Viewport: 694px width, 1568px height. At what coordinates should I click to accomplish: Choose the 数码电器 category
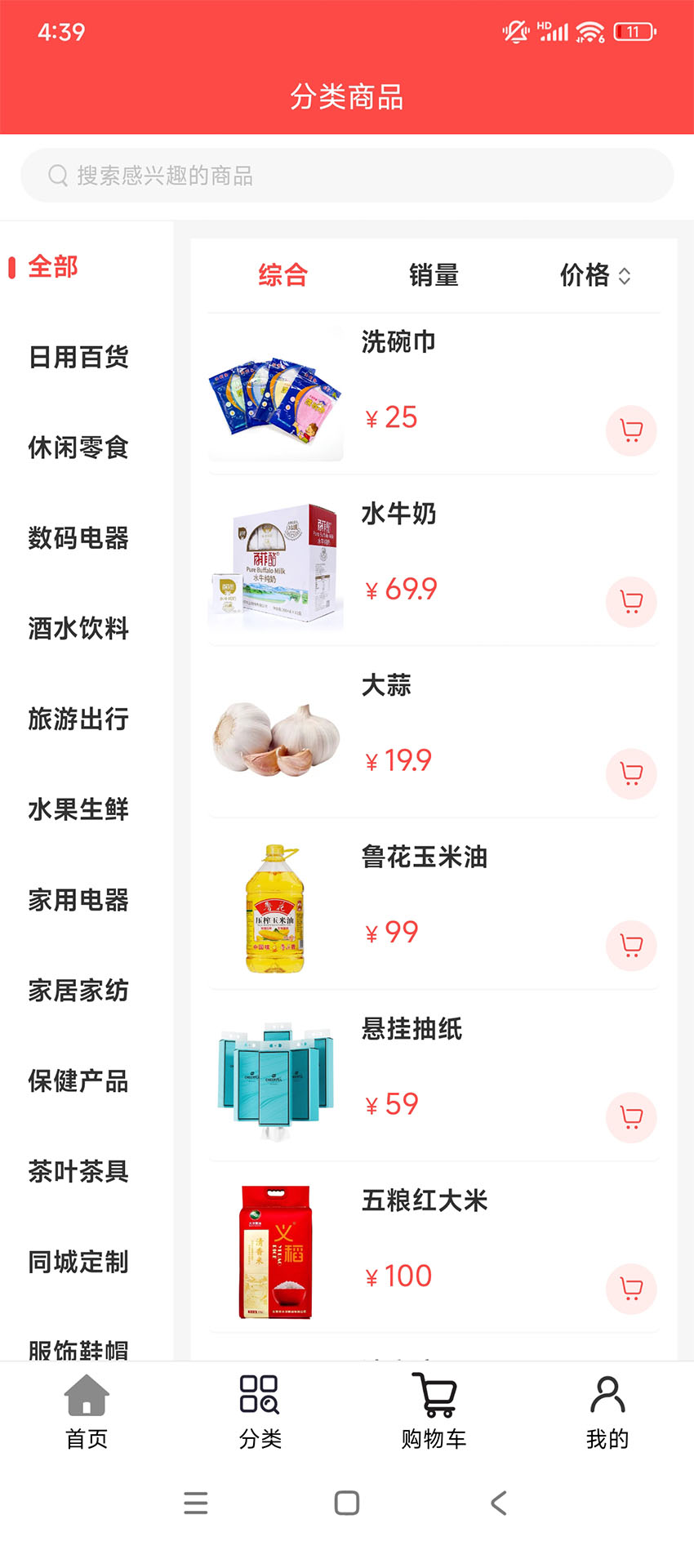[78, 538]
